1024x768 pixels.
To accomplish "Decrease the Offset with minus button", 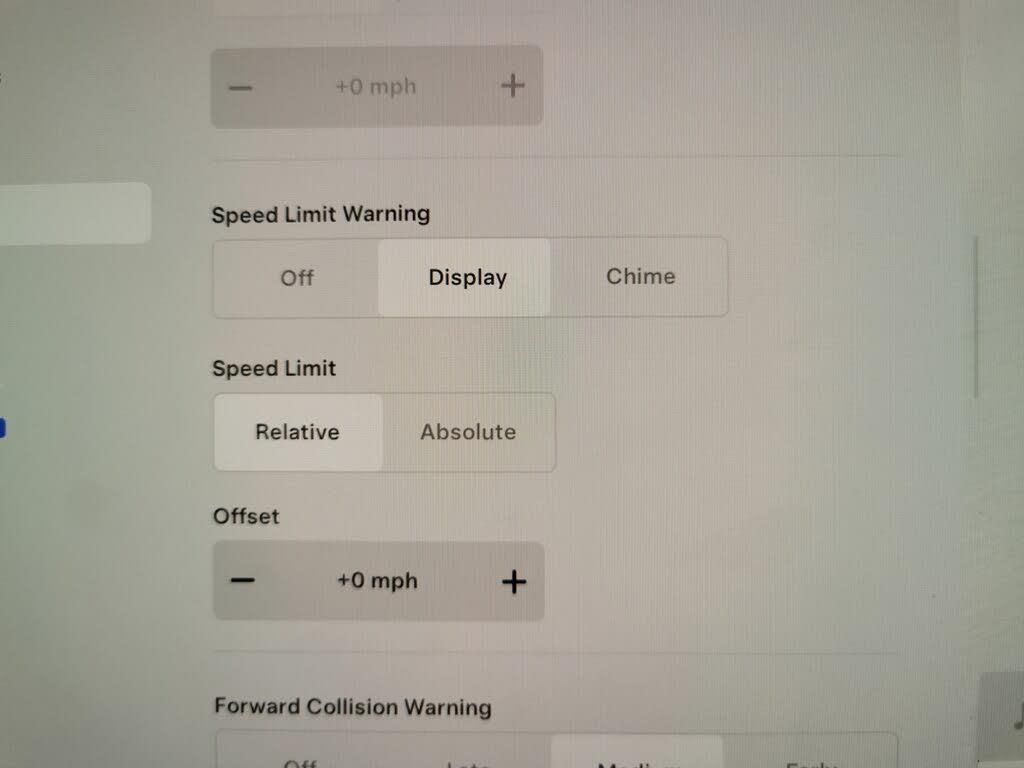I will [x=242, y=581].
